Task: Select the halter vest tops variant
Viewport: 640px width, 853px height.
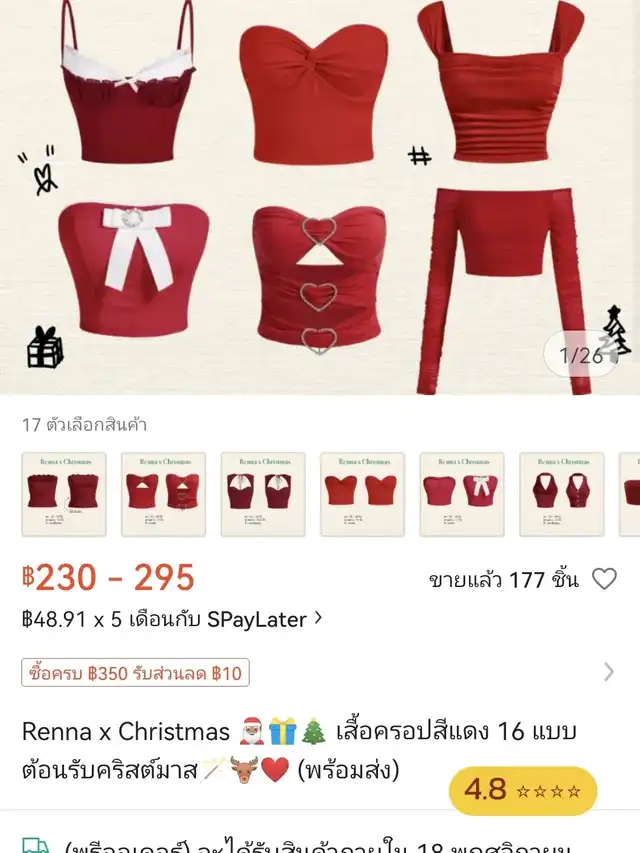Action: (x=561, y=494)
